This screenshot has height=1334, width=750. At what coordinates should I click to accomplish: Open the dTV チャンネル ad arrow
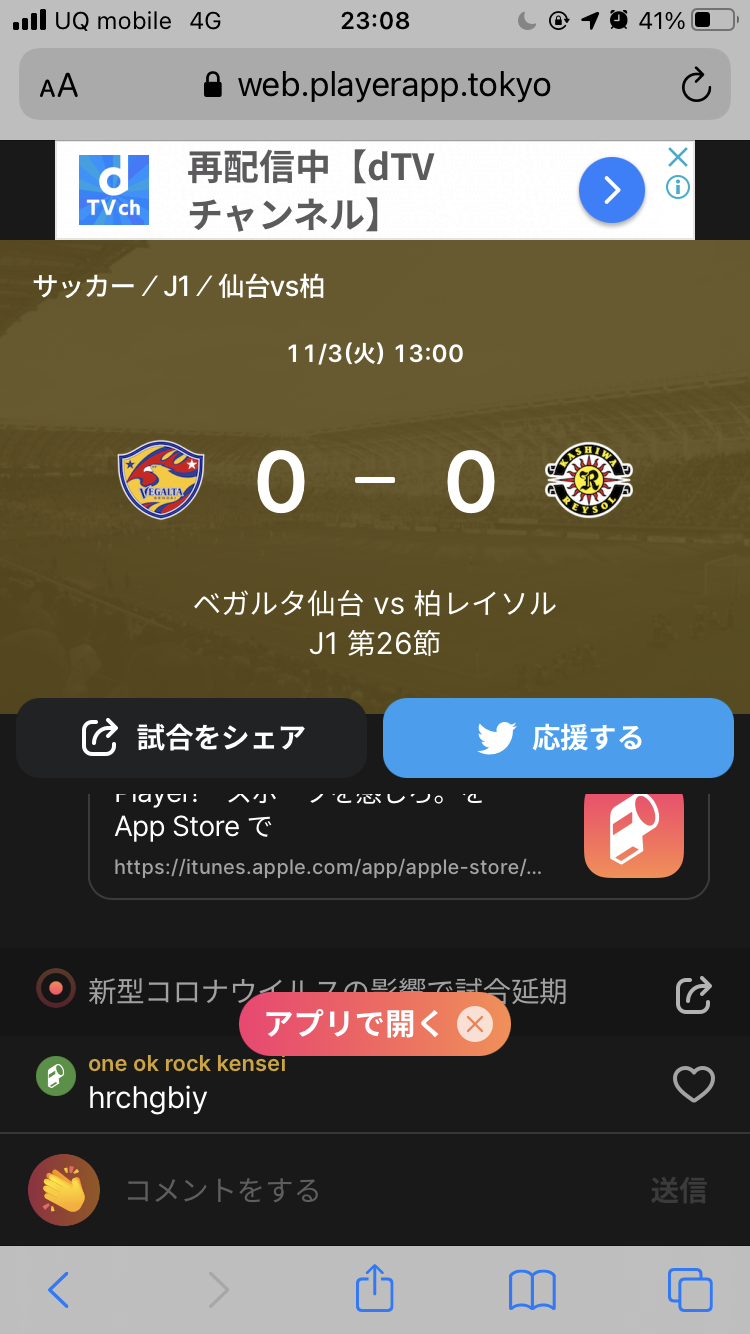(x=611, y=190)
